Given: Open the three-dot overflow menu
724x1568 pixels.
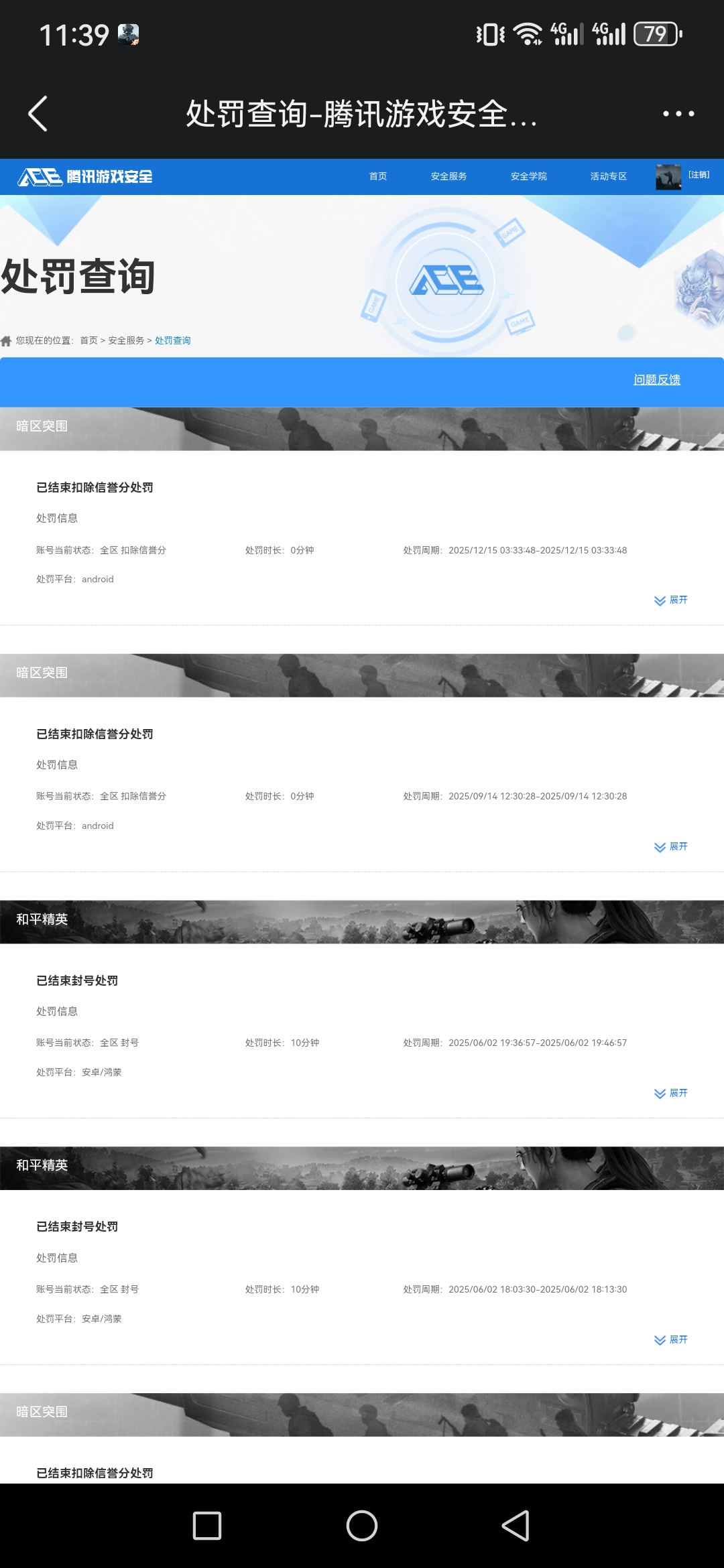Looking at the screenshot, I should 678,113.
